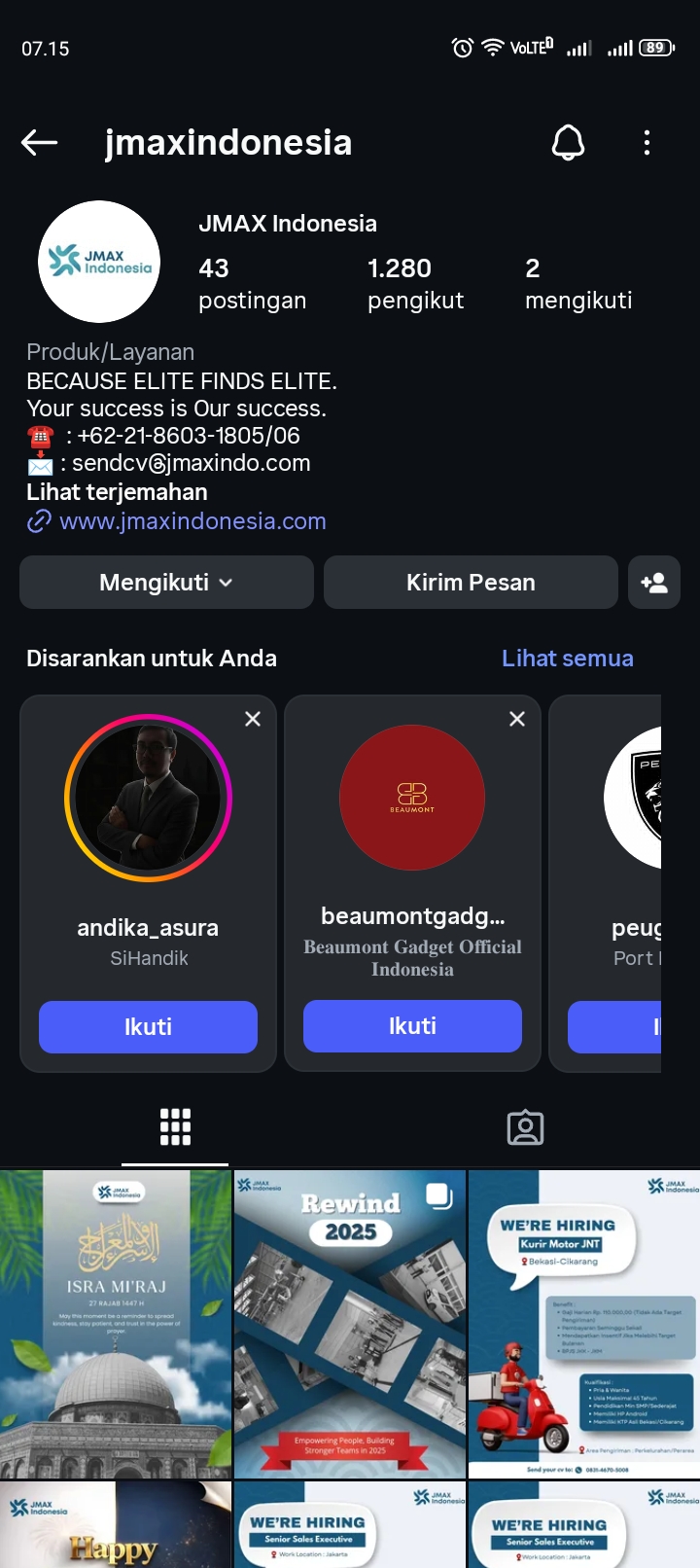View the JMAX Indonesia profile picture

[x=99, y=262]
